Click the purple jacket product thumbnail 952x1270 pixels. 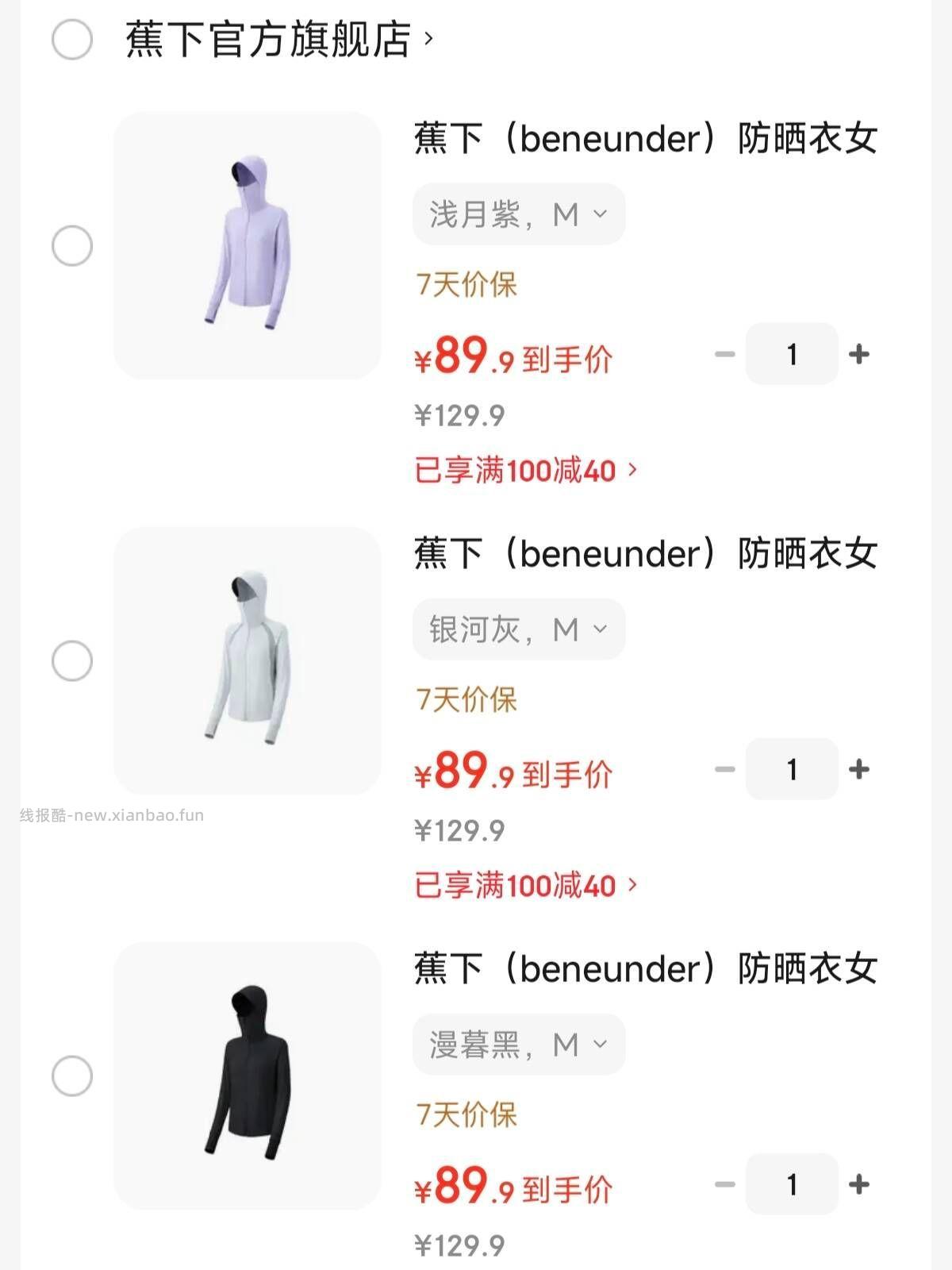[x=246, y=244]
